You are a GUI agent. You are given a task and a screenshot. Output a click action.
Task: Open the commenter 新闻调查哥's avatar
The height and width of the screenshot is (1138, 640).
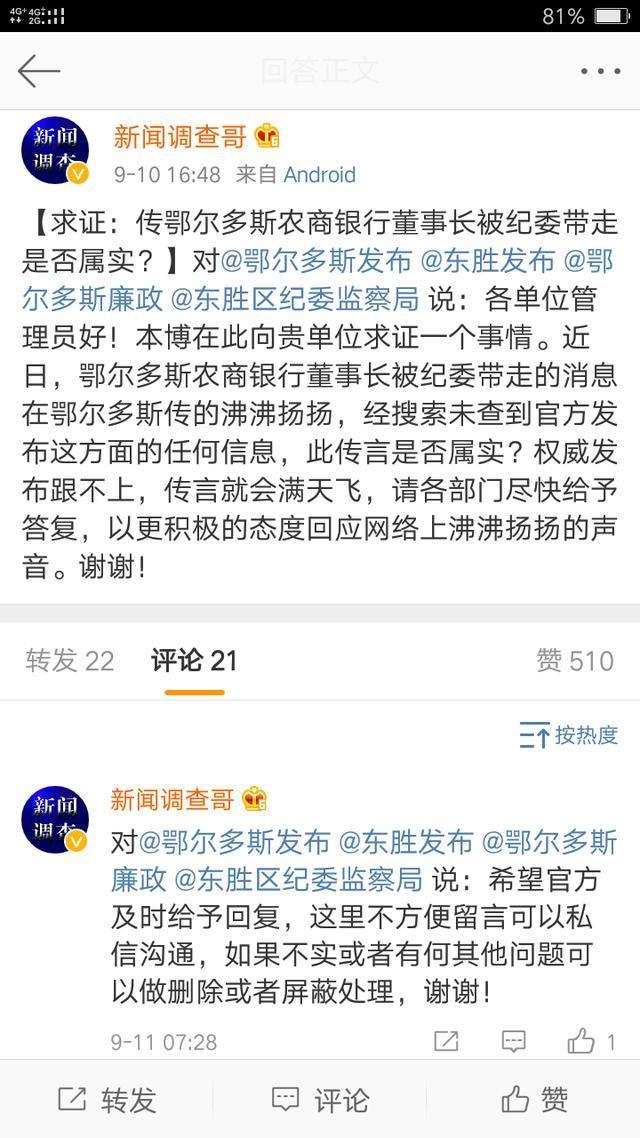click(x=55, y=819)
